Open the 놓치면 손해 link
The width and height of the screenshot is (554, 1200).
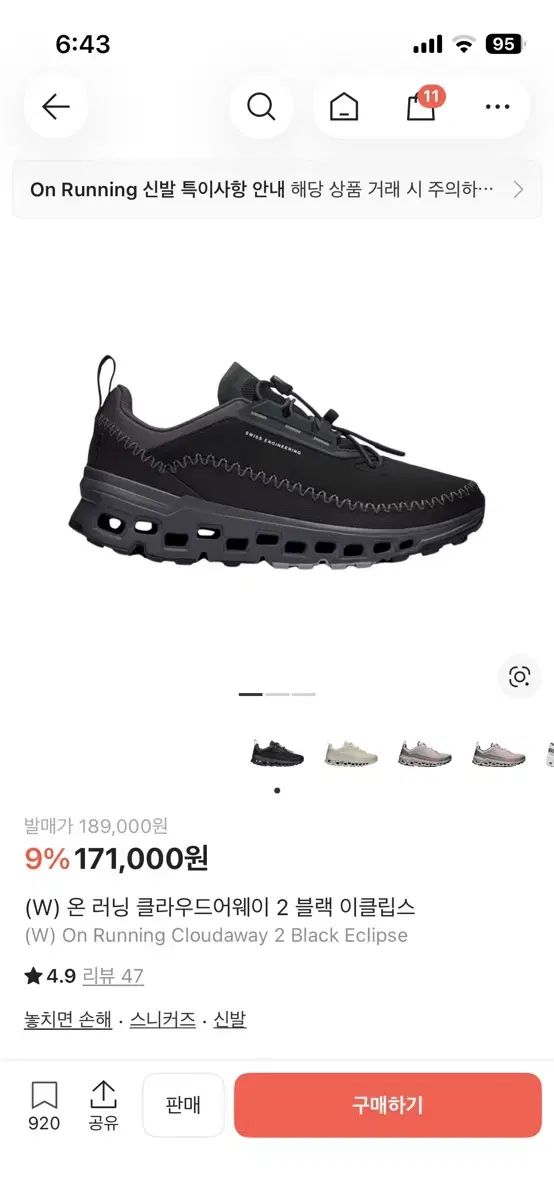68,1020
